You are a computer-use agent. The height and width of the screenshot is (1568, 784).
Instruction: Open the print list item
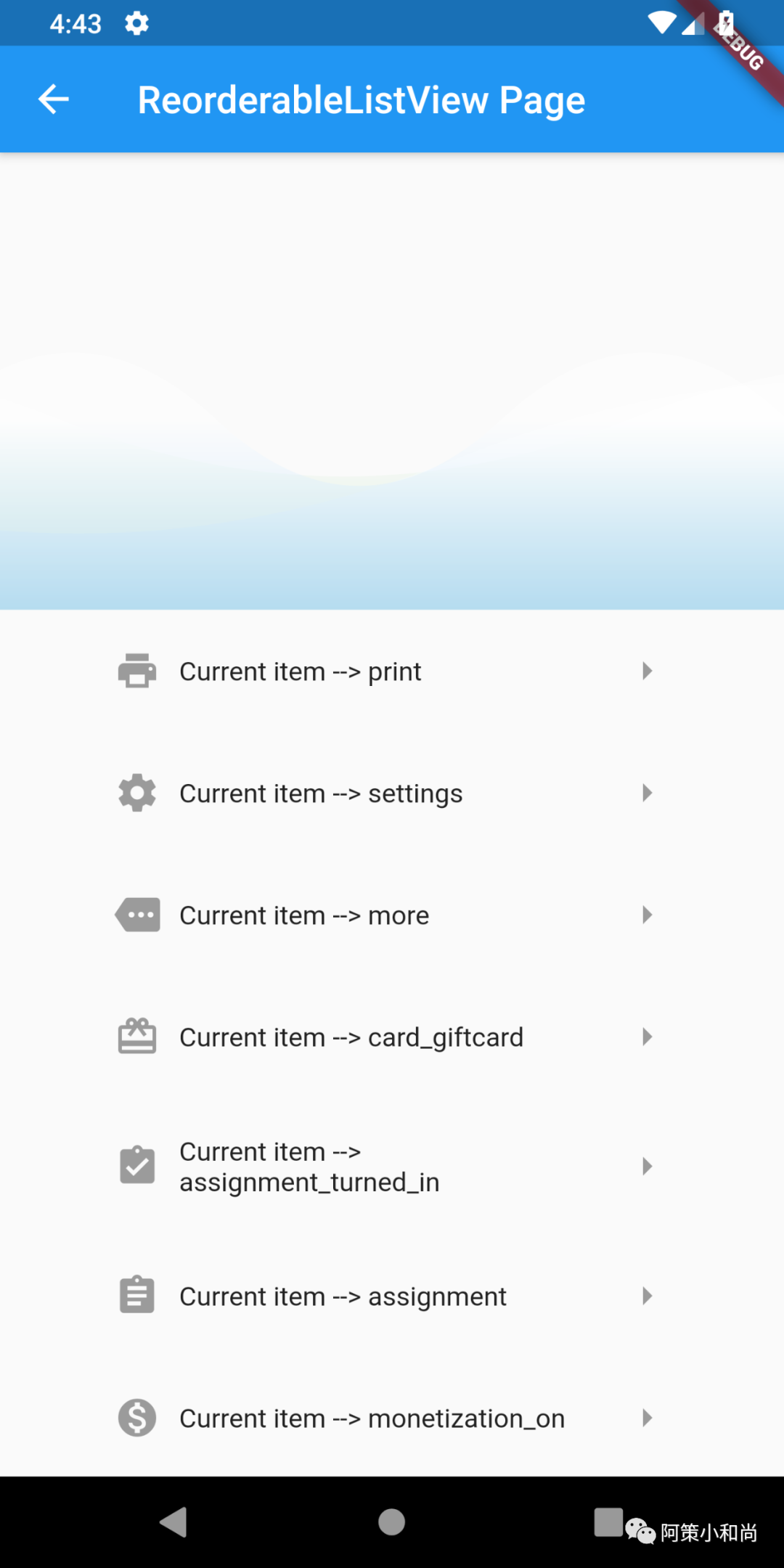pyautogui.click(x=385, y=671)
